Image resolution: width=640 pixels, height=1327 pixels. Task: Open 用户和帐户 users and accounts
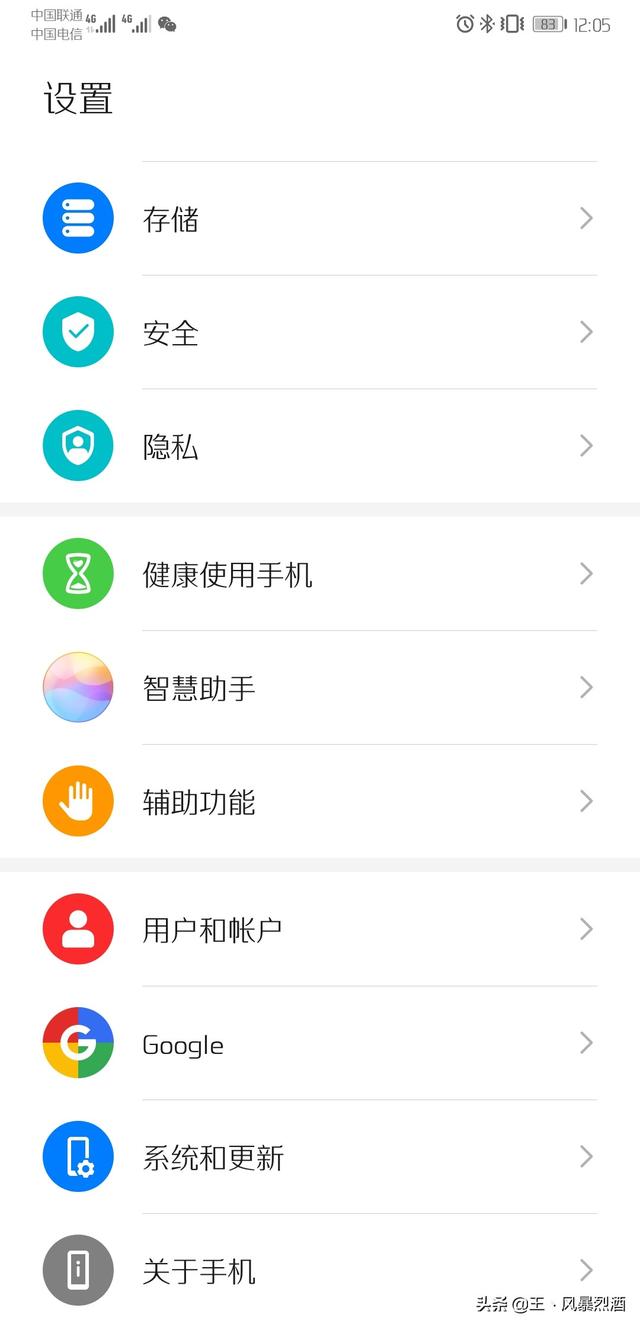click(x=320, y=929)
